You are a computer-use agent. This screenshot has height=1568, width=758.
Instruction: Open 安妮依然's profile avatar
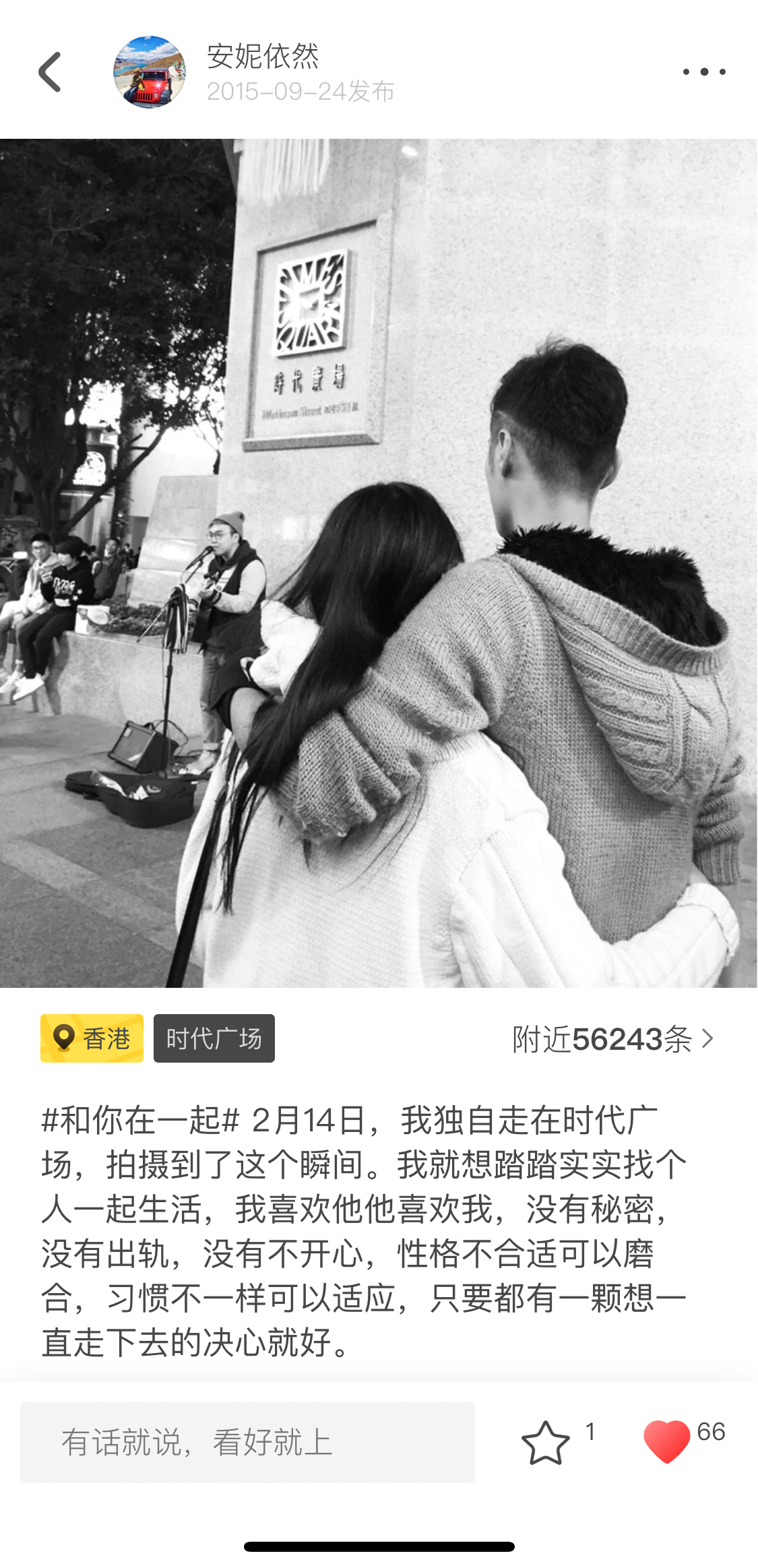(149, 72)
